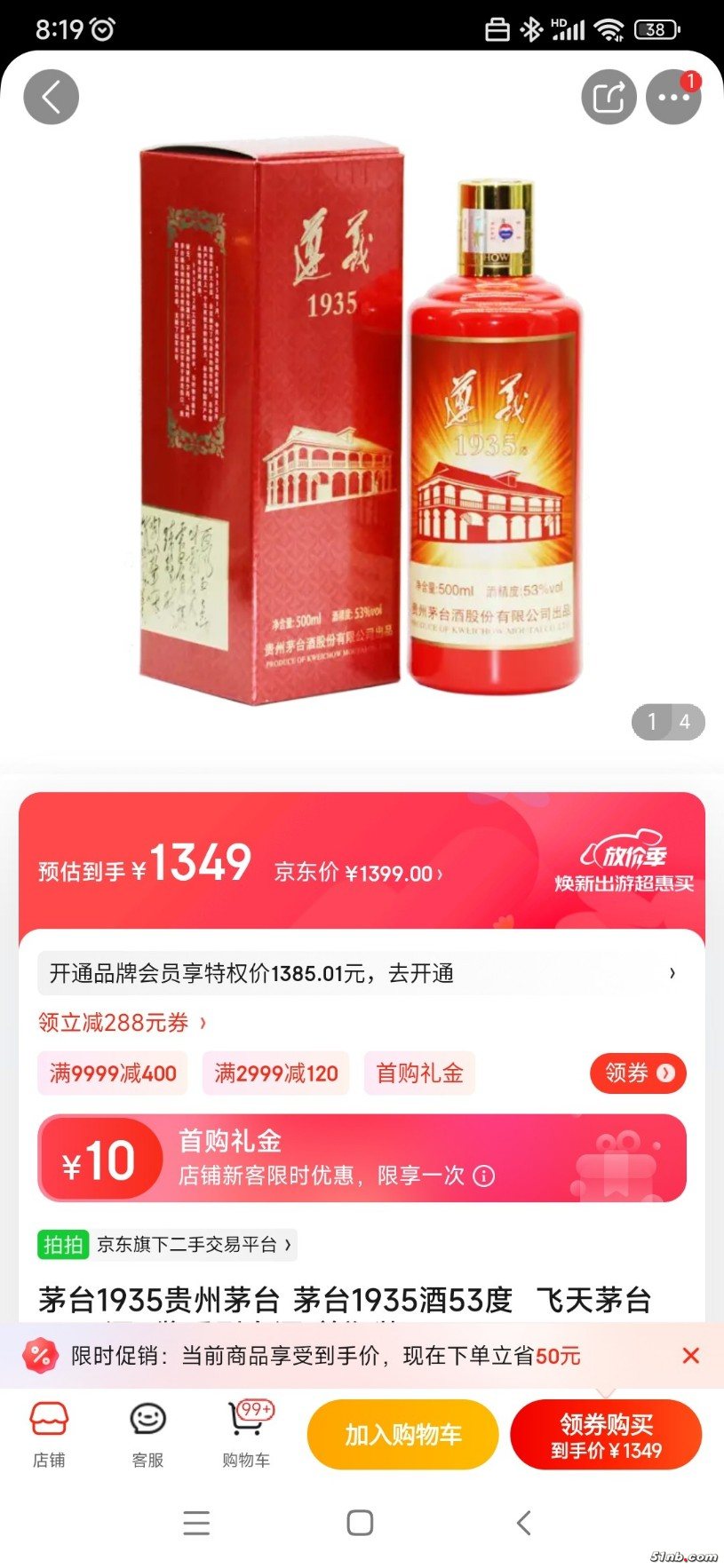Viewport: 724px width, 1568px height.
Task: Tap 加入购物车 to add to cart
Action: coord(402,1435)
